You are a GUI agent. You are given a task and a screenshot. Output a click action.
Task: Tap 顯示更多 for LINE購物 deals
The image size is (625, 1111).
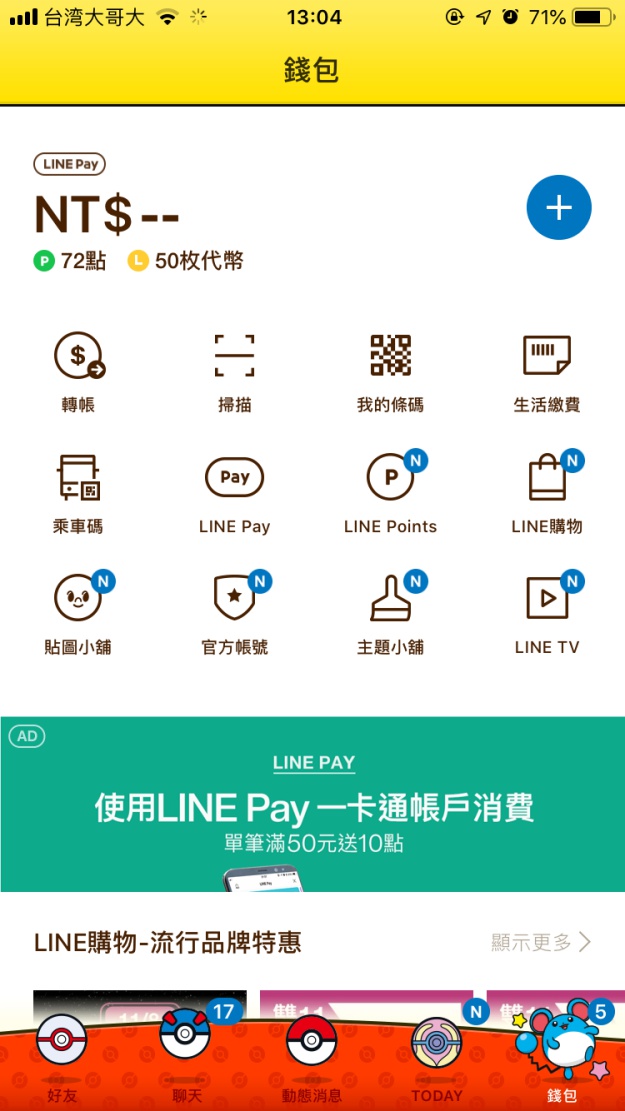541,942
